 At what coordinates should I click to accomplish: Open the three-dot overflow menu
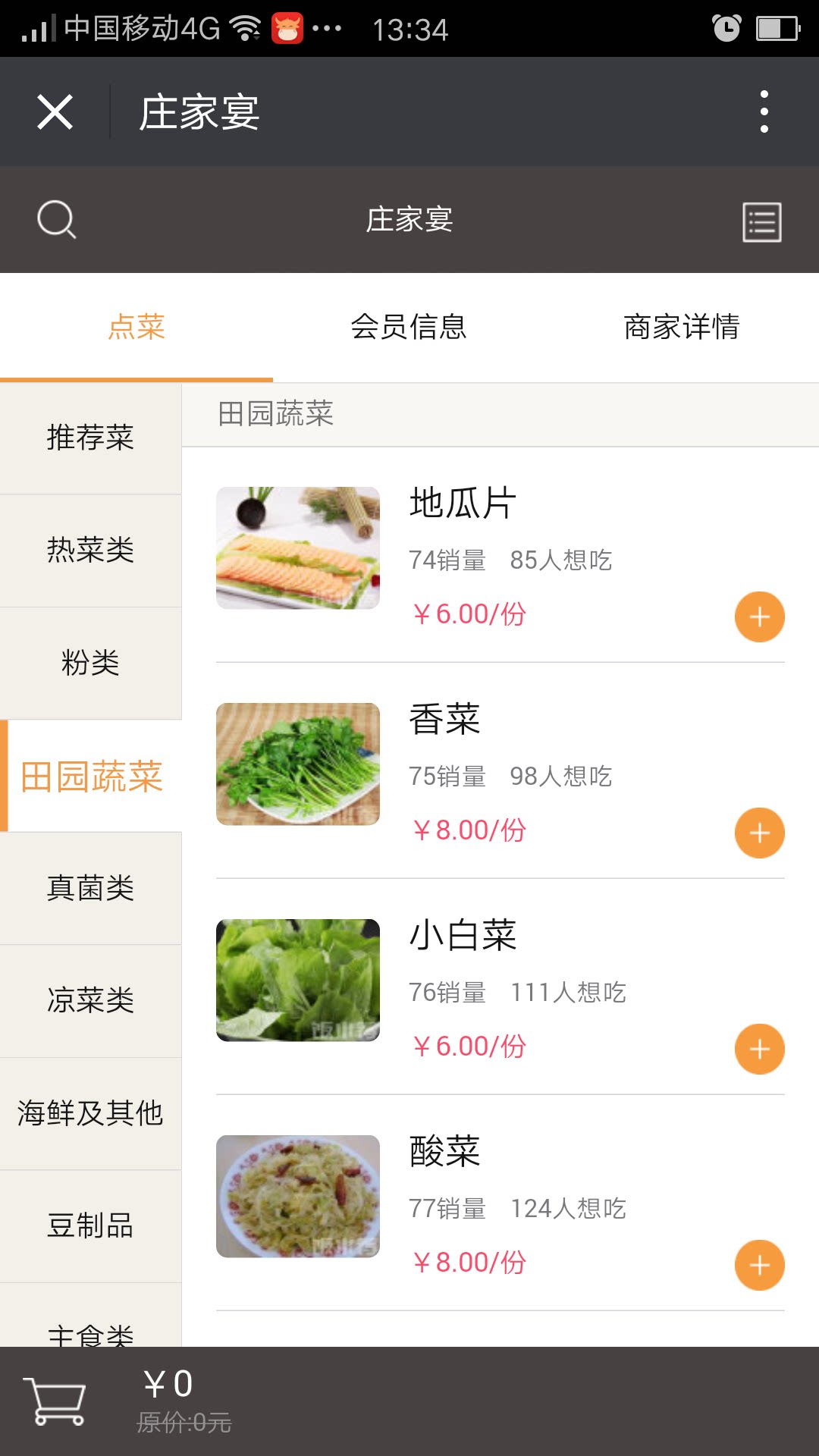tap(764, 112)
